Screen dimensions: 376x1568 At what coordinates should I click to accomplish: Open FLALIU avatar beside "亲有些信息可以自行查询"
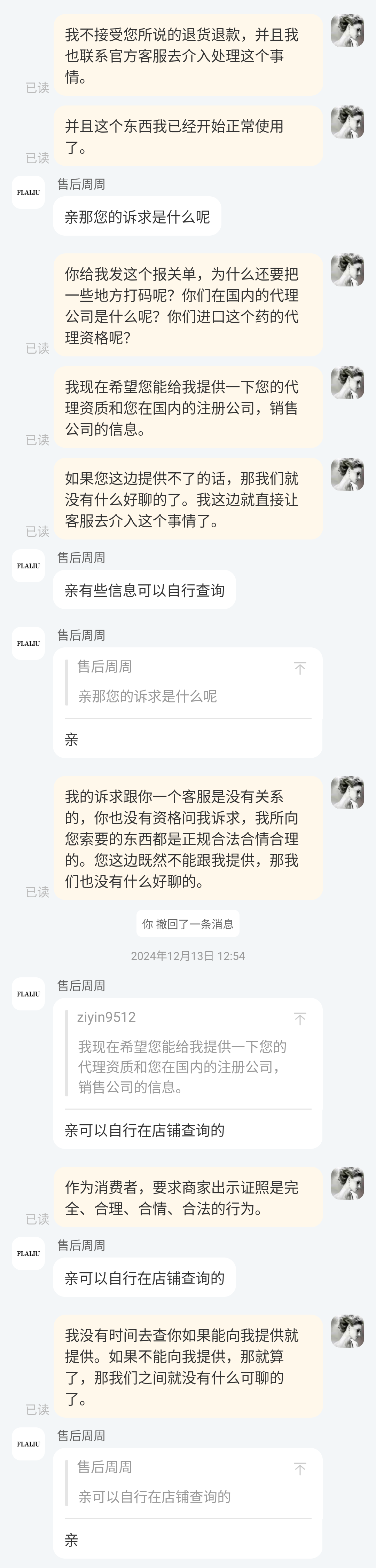tap(29, 566)
